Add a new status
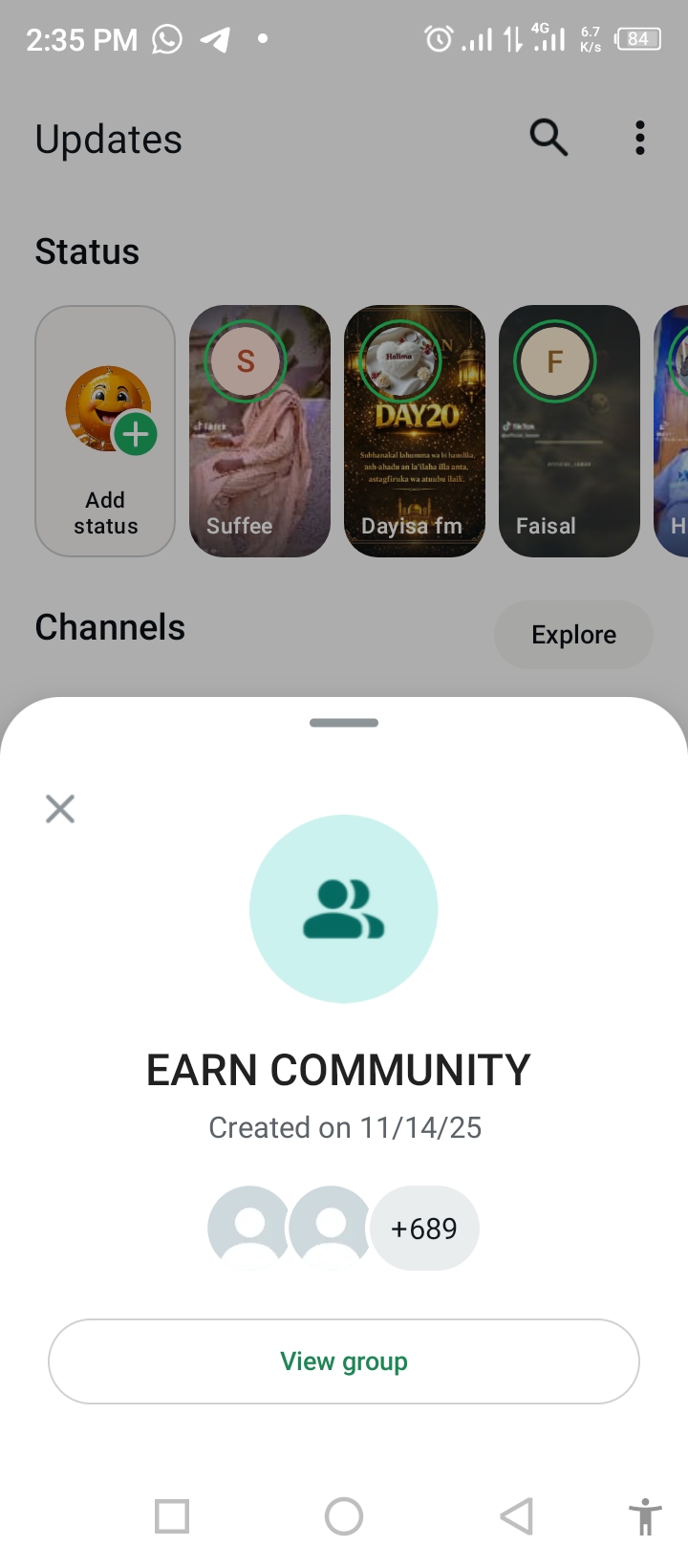The image size is (688, 1568). [105, 431]
